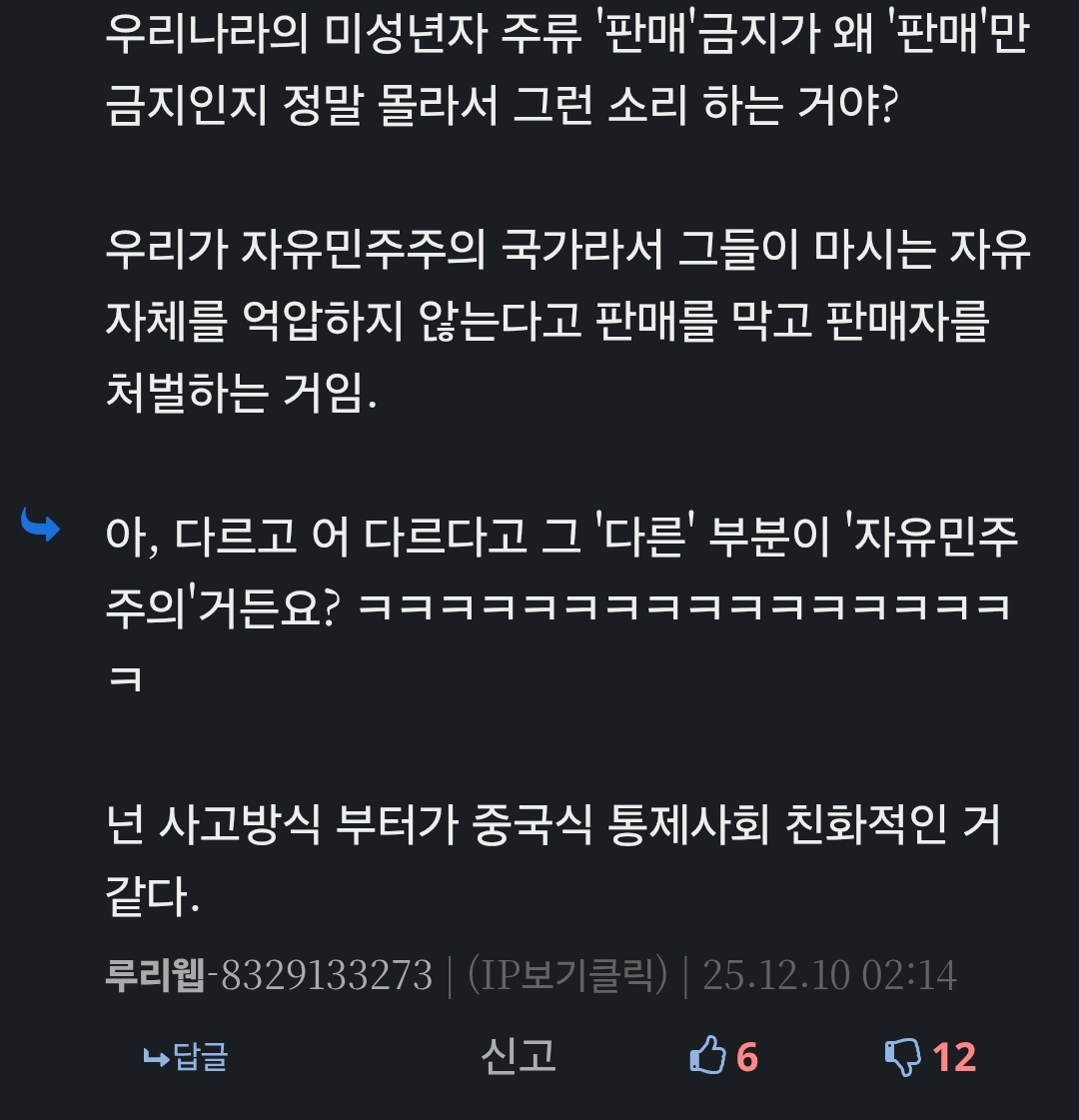Report this comment with 신고
The image size is (1079, 1120).
518,1056
